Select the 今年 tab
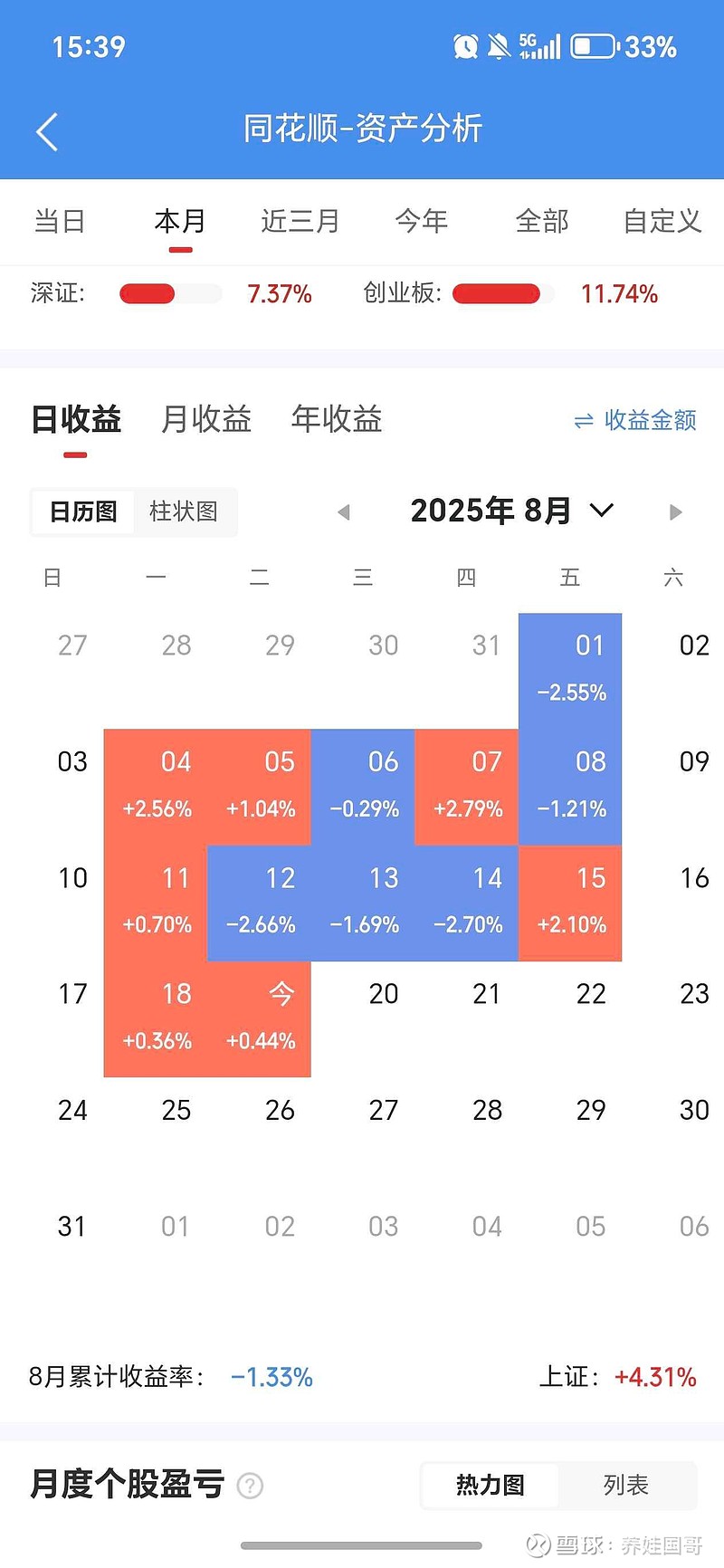Image resolution: width=724 pixels, height=1568 pixels. point(422,221)
